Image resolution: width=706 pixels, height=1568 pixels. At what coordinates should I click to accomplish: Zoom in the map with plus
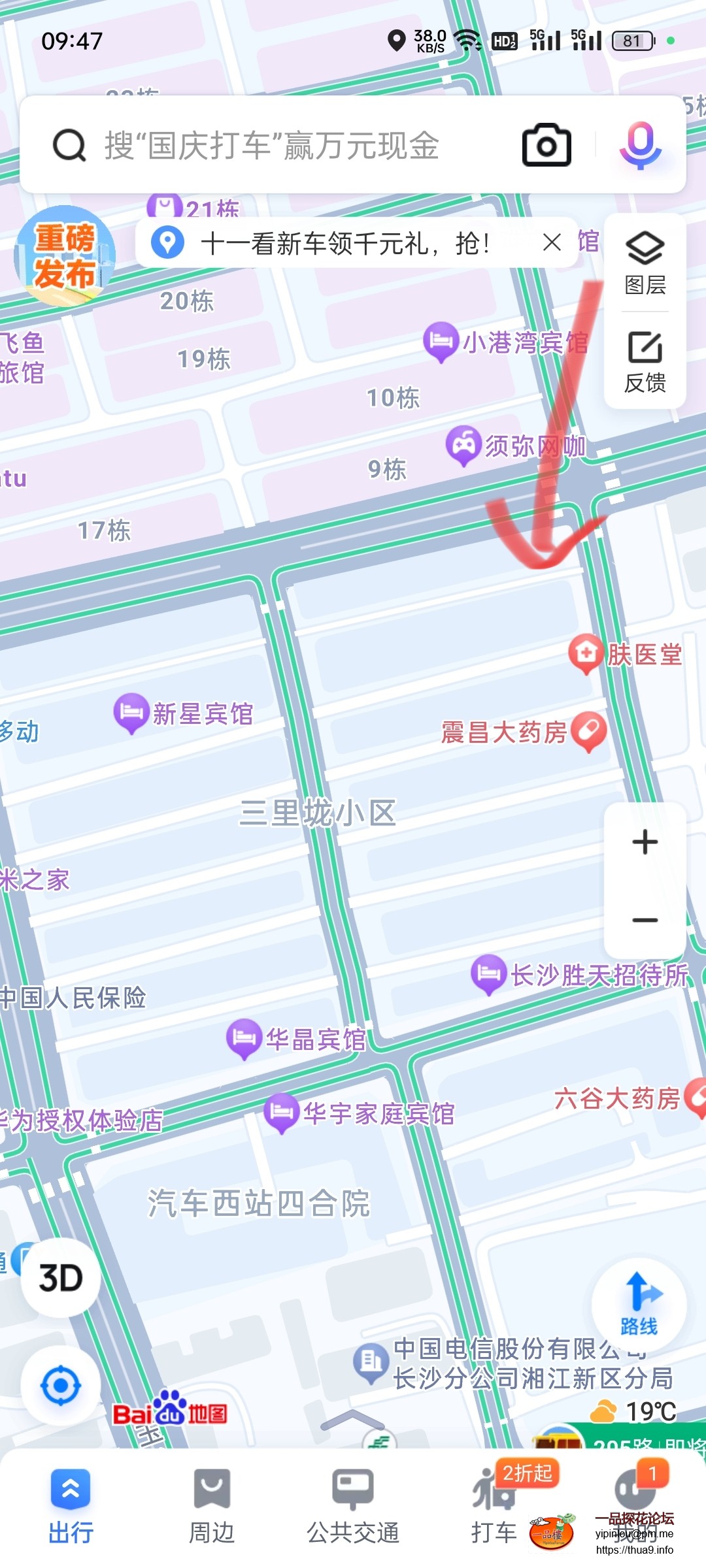coord(645,842)
